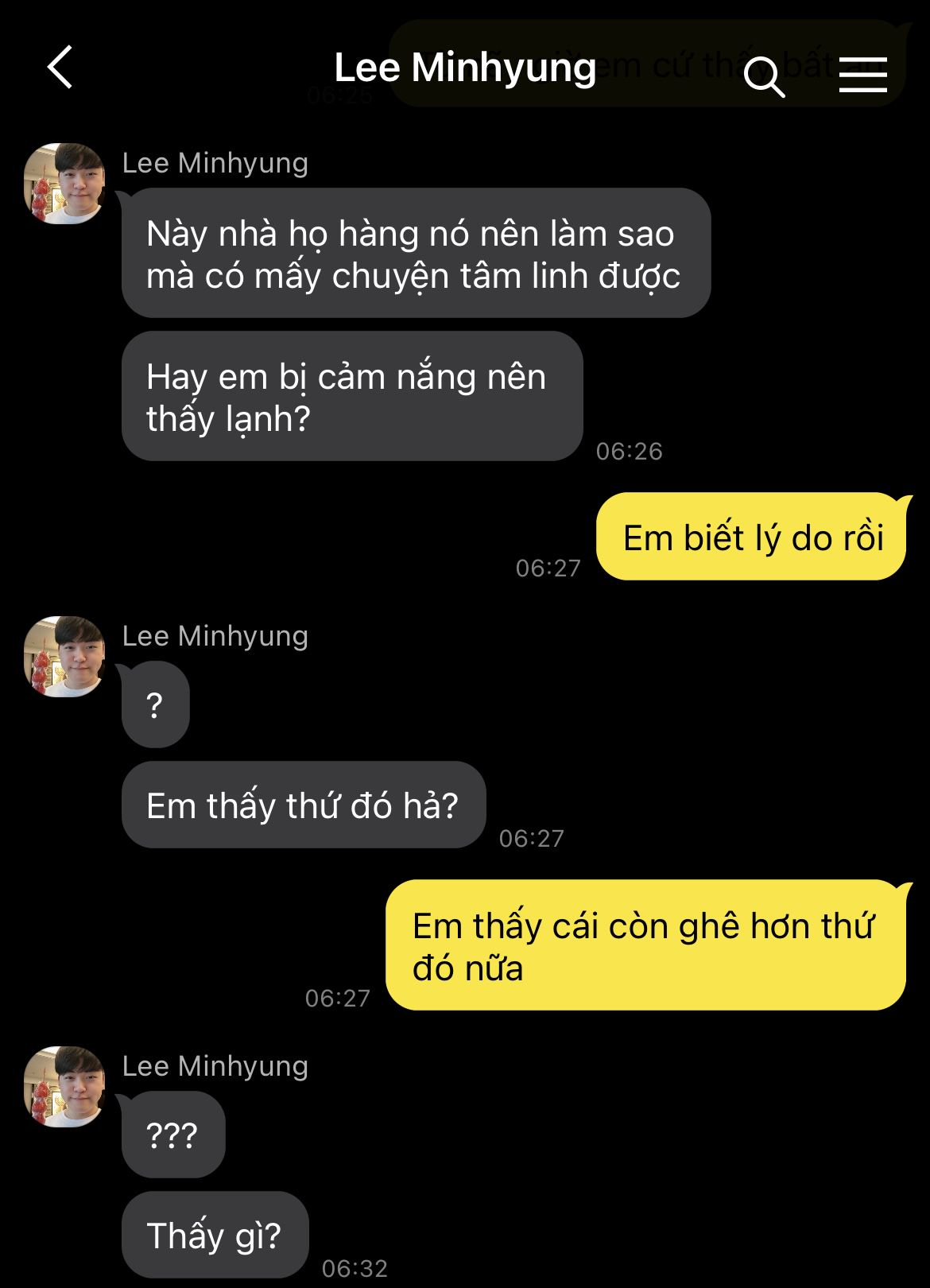Go back to the chat list
This screenshot has height=1288, width=930.
click(60, 67)
